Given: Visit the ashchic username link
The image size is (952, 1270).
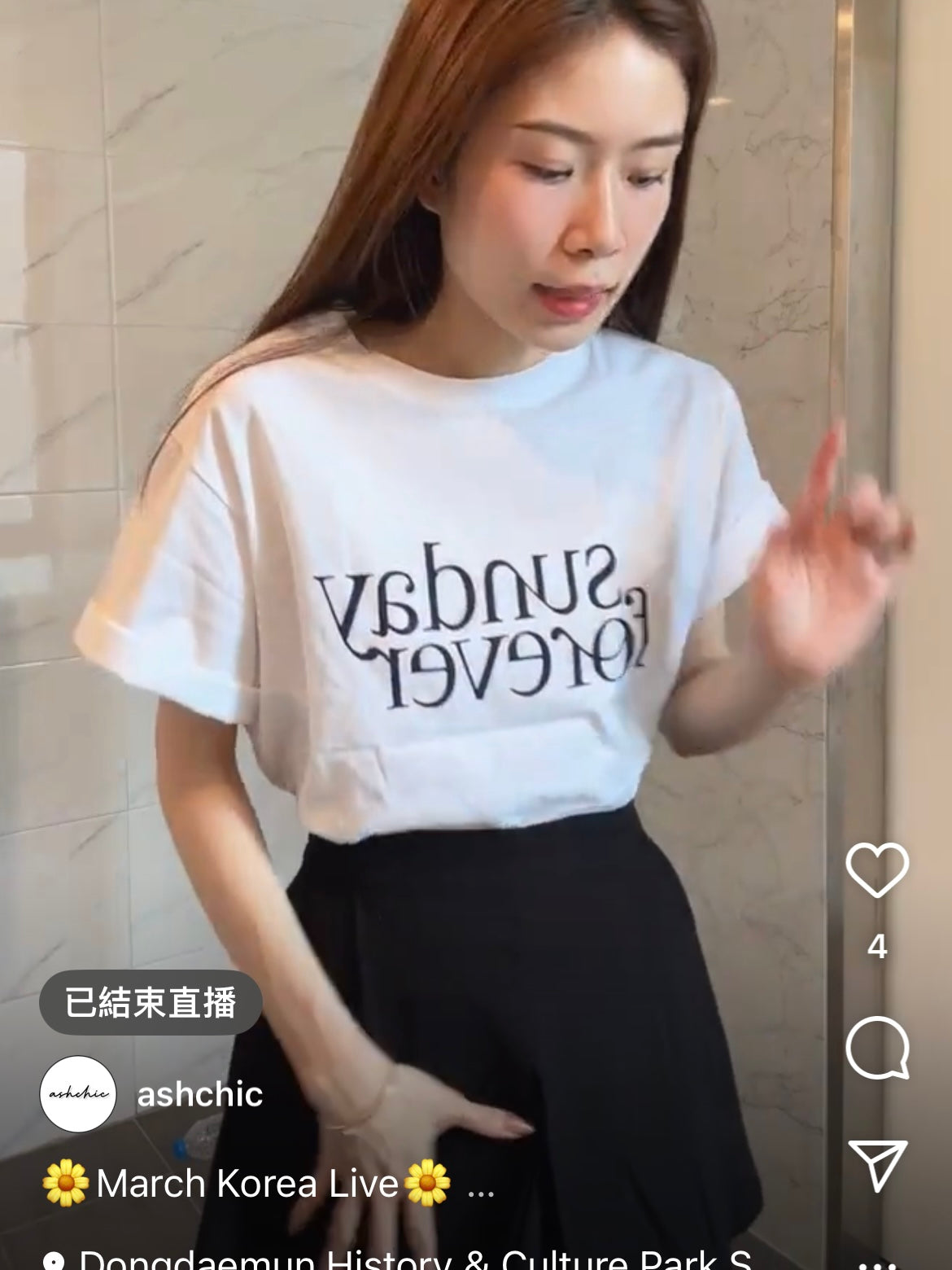Looking at the screenshot, I should (199, 1094).
